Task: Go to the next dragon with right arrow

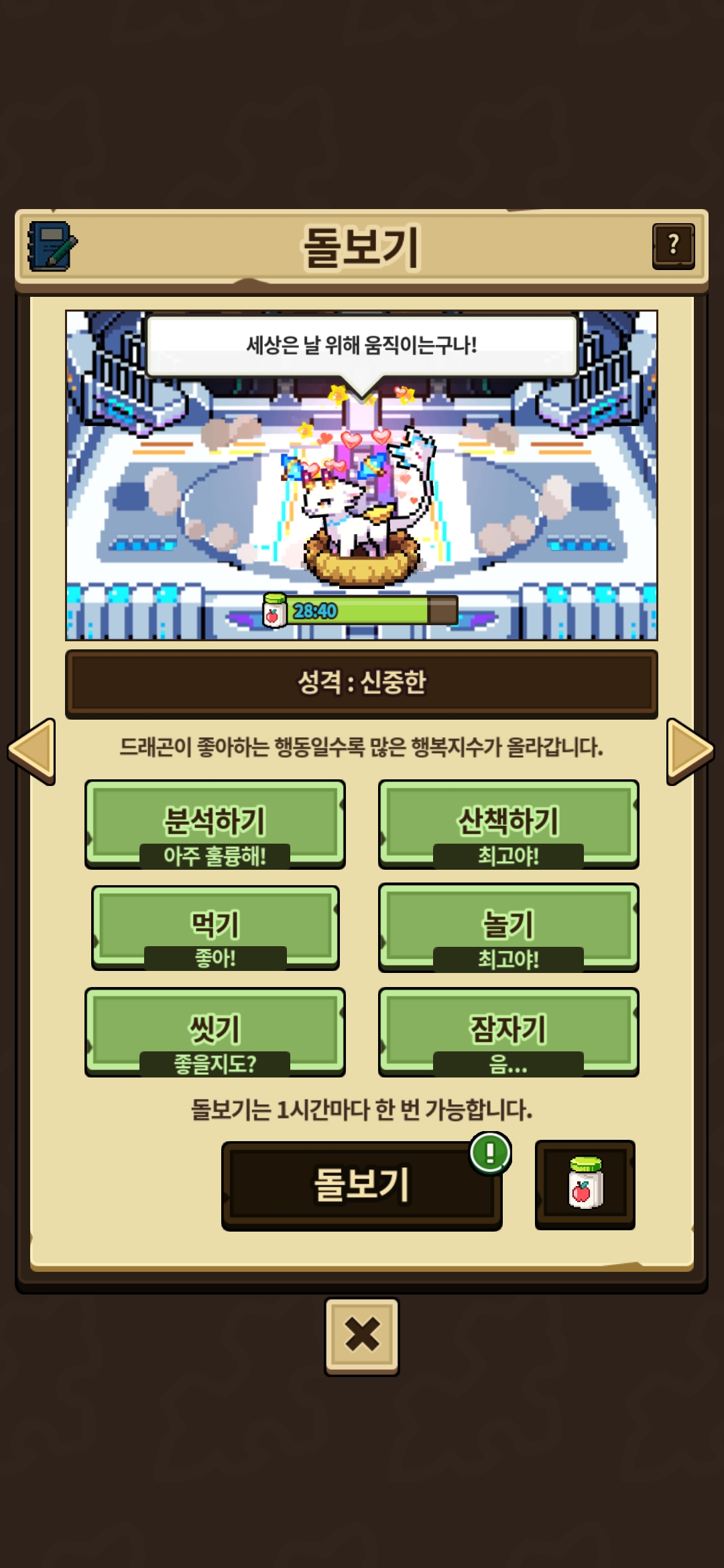Action: [x=690, y=751]
